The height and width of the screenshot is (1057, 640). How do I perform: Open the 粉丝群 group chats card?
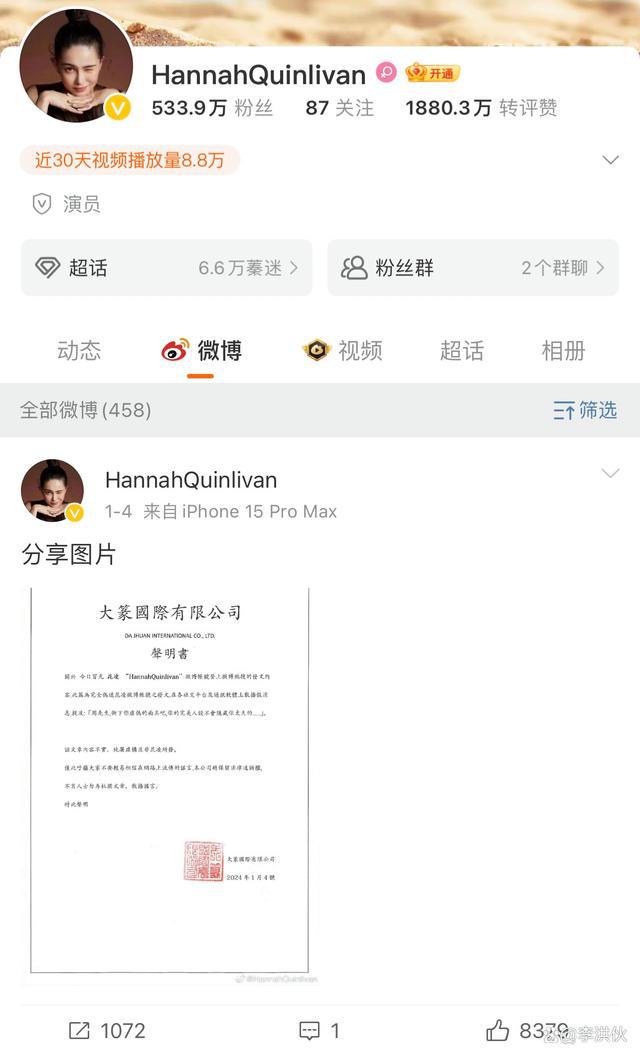pyautogui.click(x=472, y=268)
